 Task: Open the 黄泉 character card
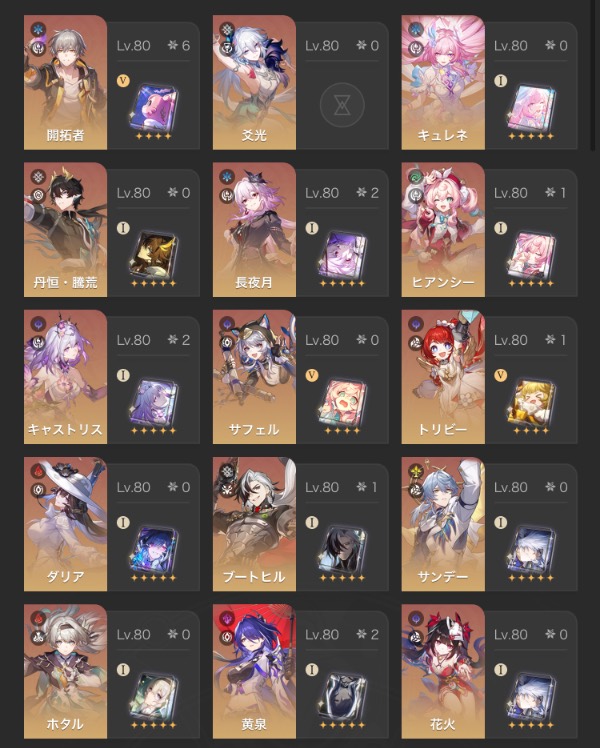[x=300, y=672]
